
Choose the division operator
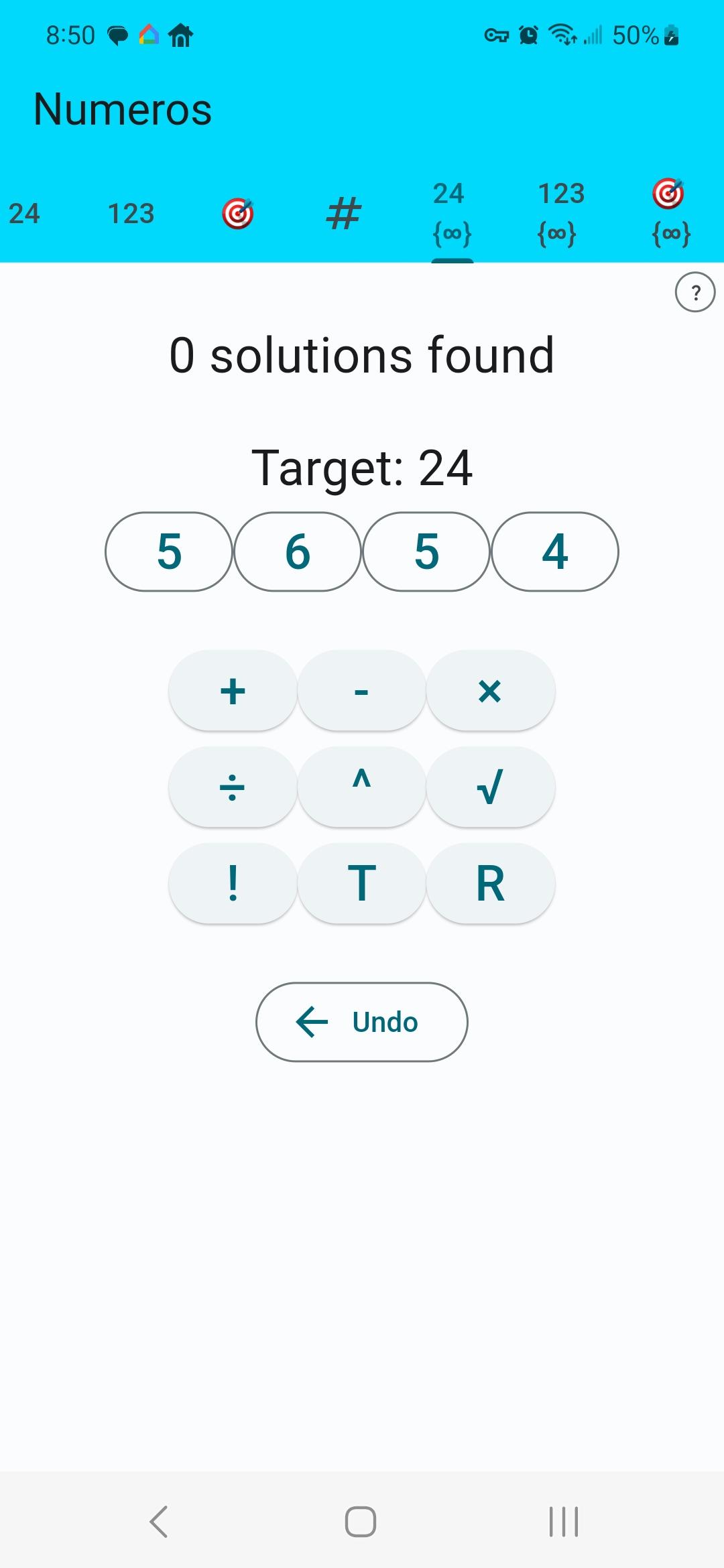click(x=233, y=787)
